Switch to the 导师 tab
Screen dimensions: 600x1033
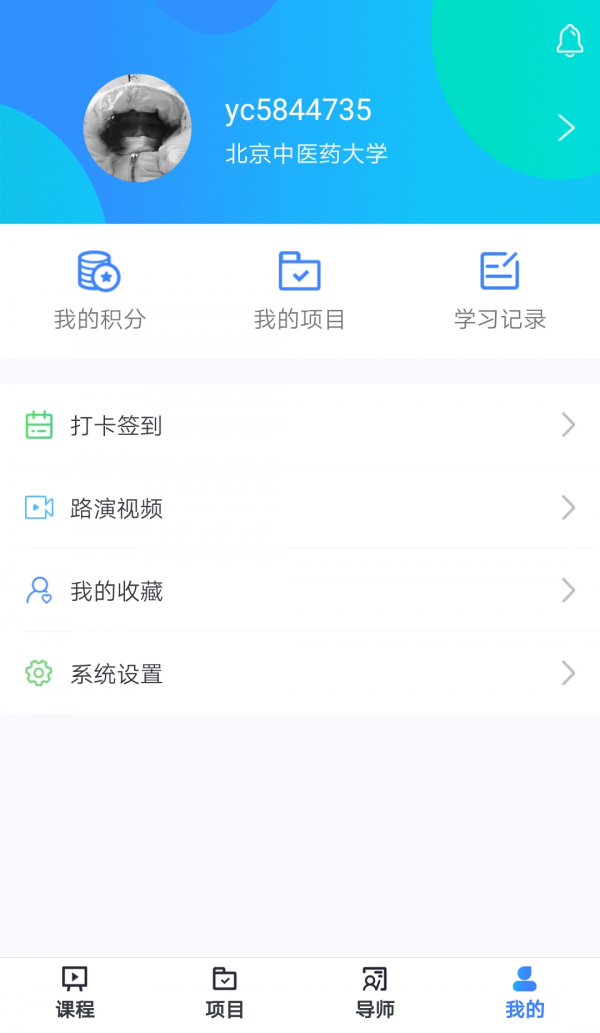tap(375, 993)
